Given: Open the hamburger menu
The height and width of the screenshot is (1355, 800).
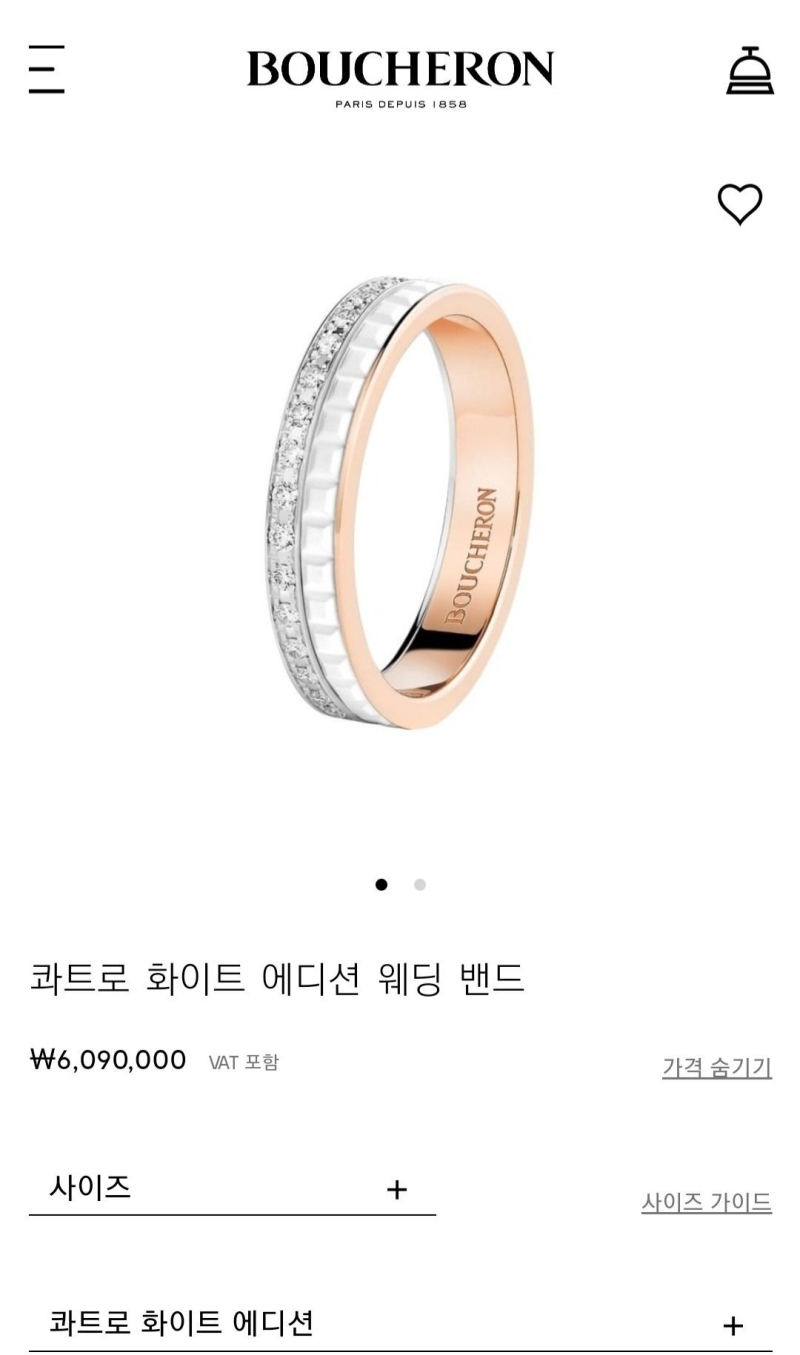Looking at the screenshot, I should pyautogui.click(x=46, y=69).
